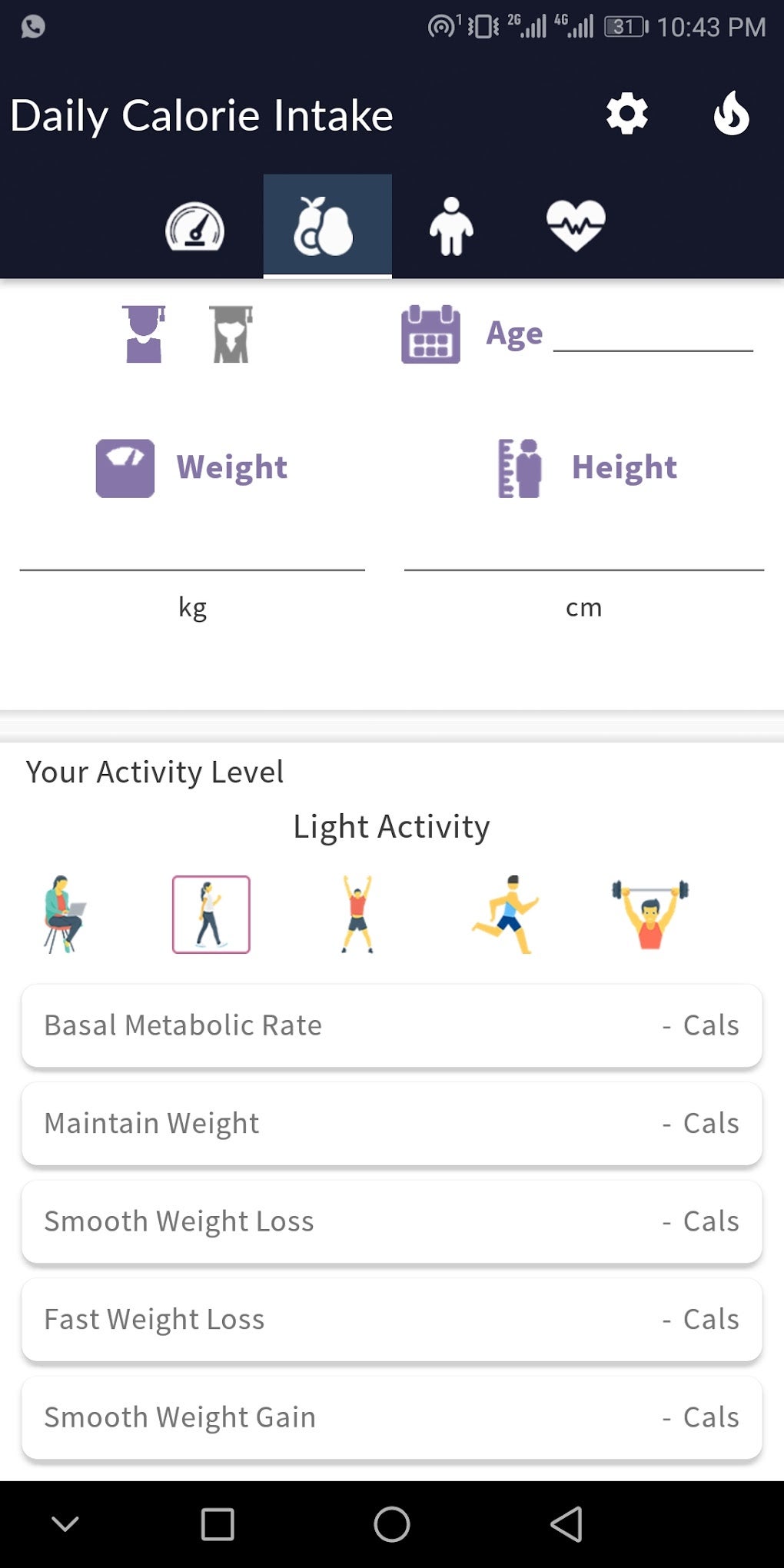The width and height of the screenshot is (784, 1568).
Task: Open the settings gear
Action: click(x=627, y=115)
